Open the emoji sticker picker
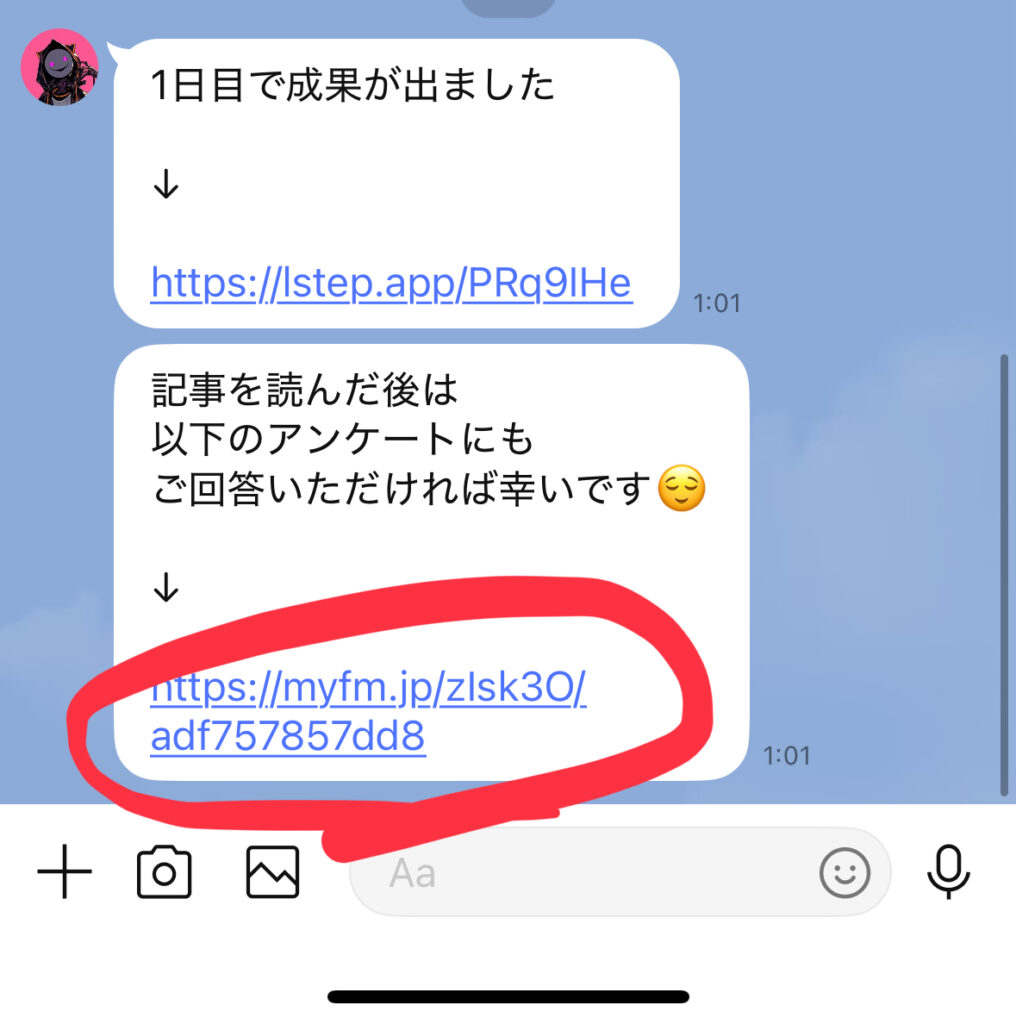Screen dimensions: 1016x1024 pyautogui.click(x=845, y=875)
